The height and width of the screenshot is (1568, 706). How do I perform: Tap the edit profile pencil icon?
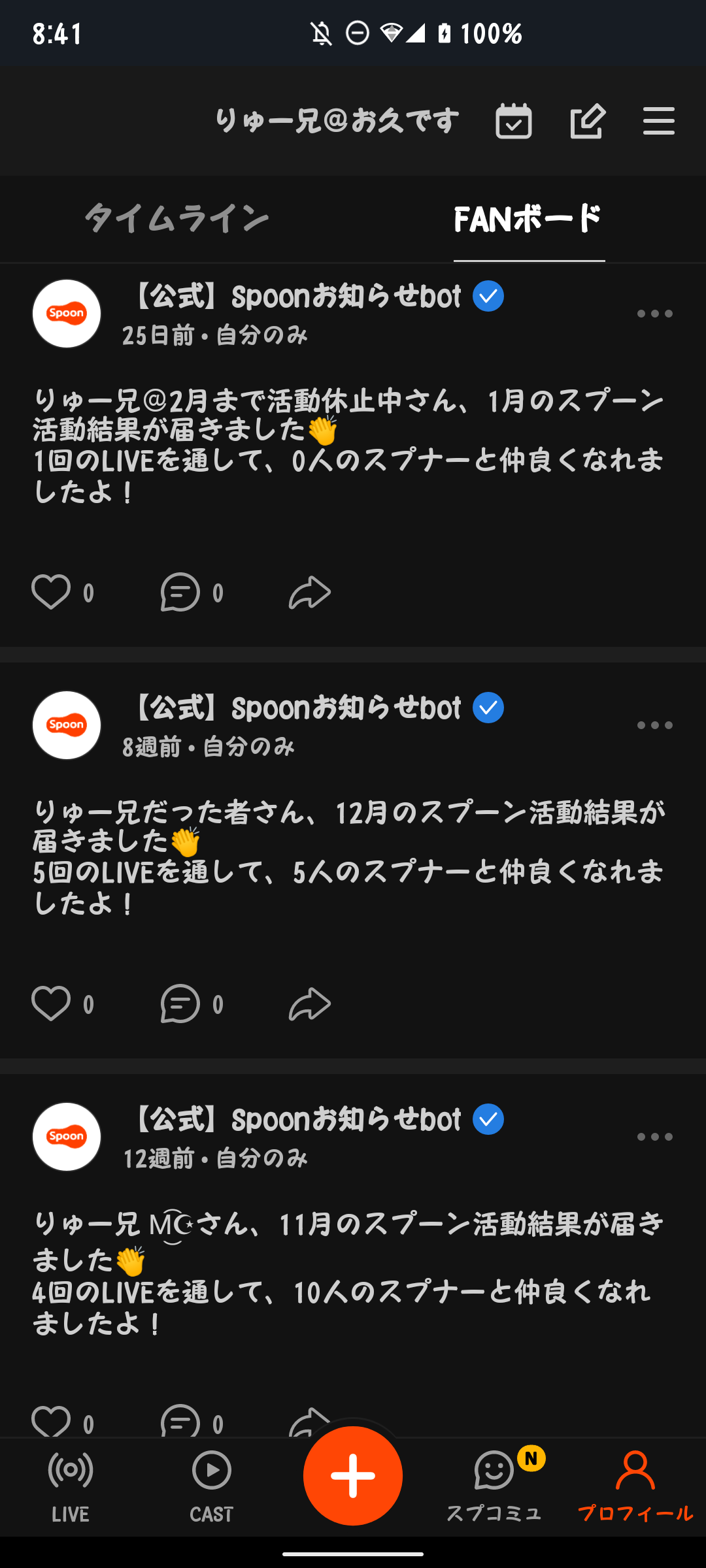587,122
